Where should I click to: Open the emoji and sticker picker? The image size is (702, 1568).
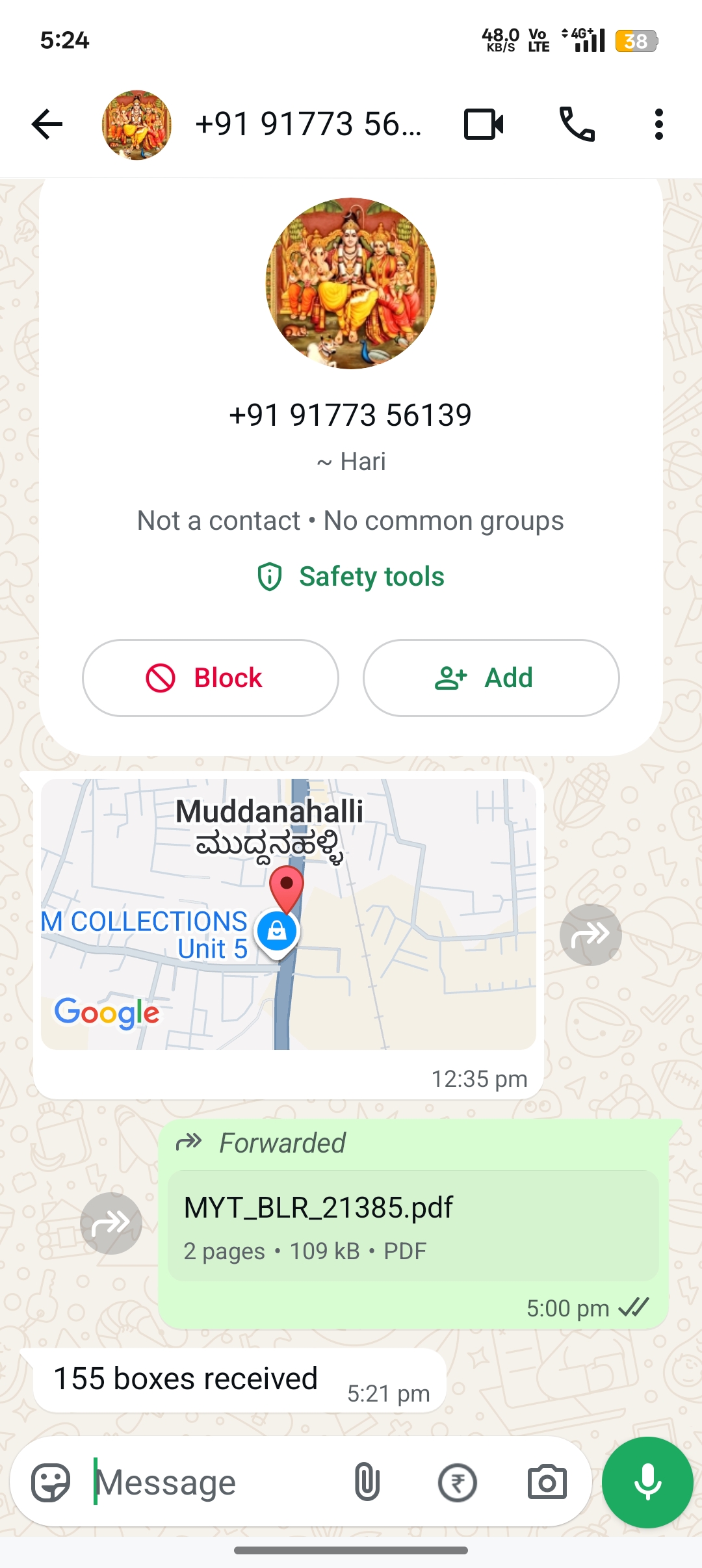click(x=51, y=1483)
